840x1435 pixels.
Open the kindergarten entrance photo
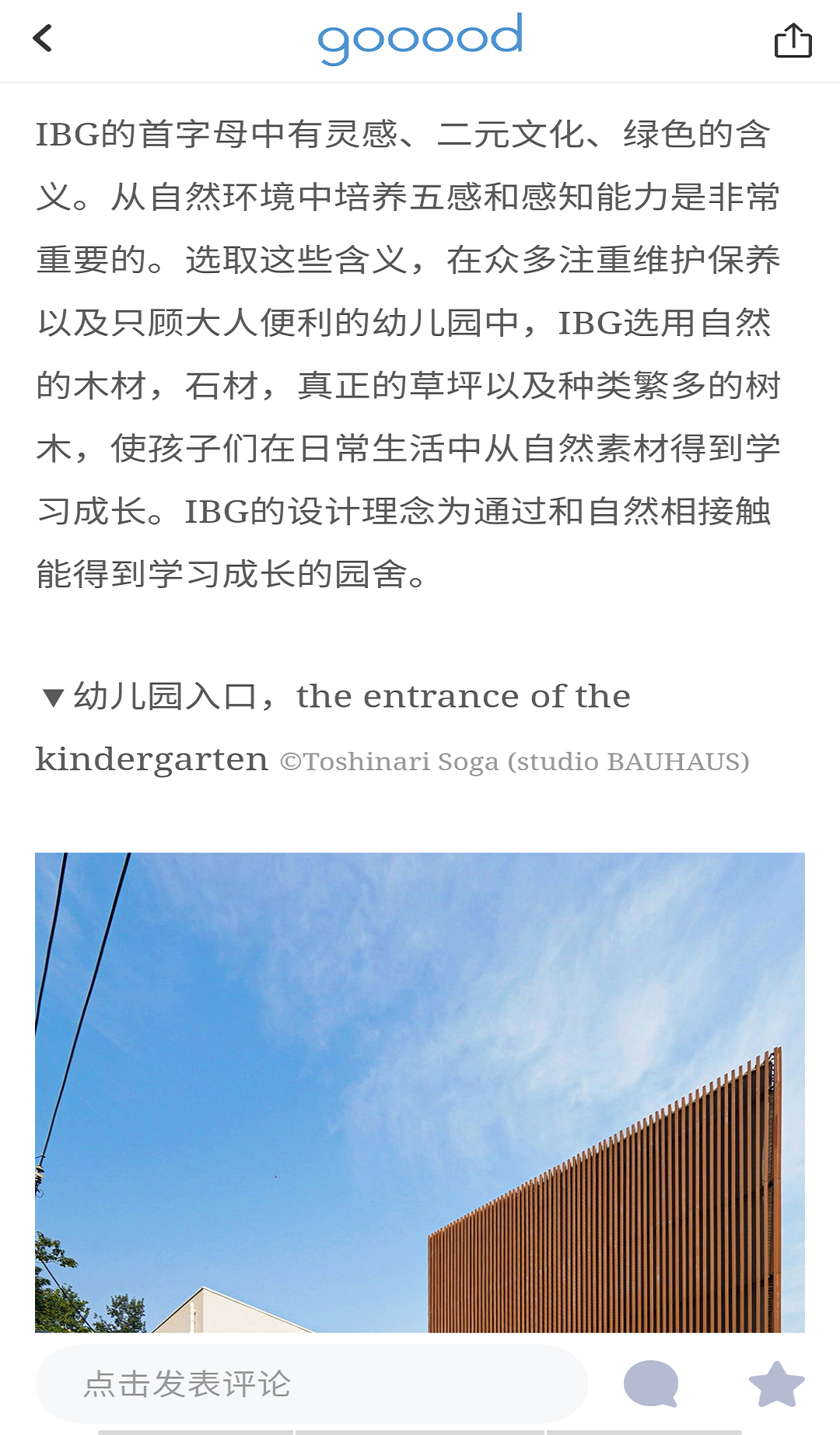[420, 1092]
